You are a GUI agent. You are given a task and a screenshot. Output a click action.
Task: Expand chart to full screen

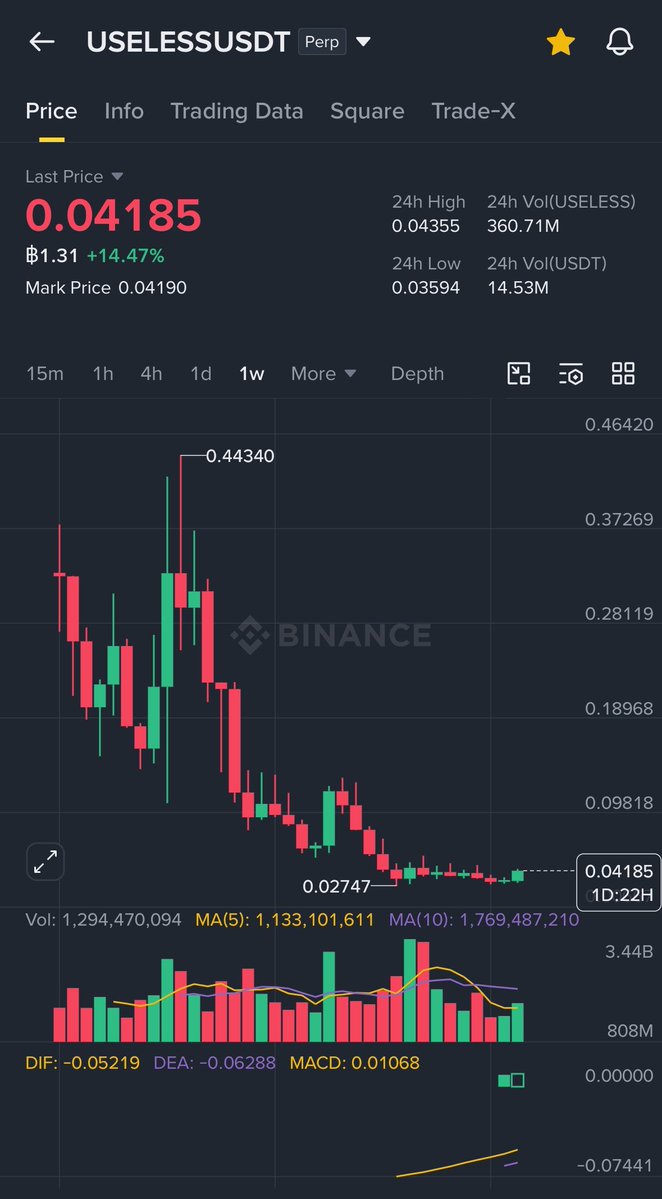[x=46, y=862]
